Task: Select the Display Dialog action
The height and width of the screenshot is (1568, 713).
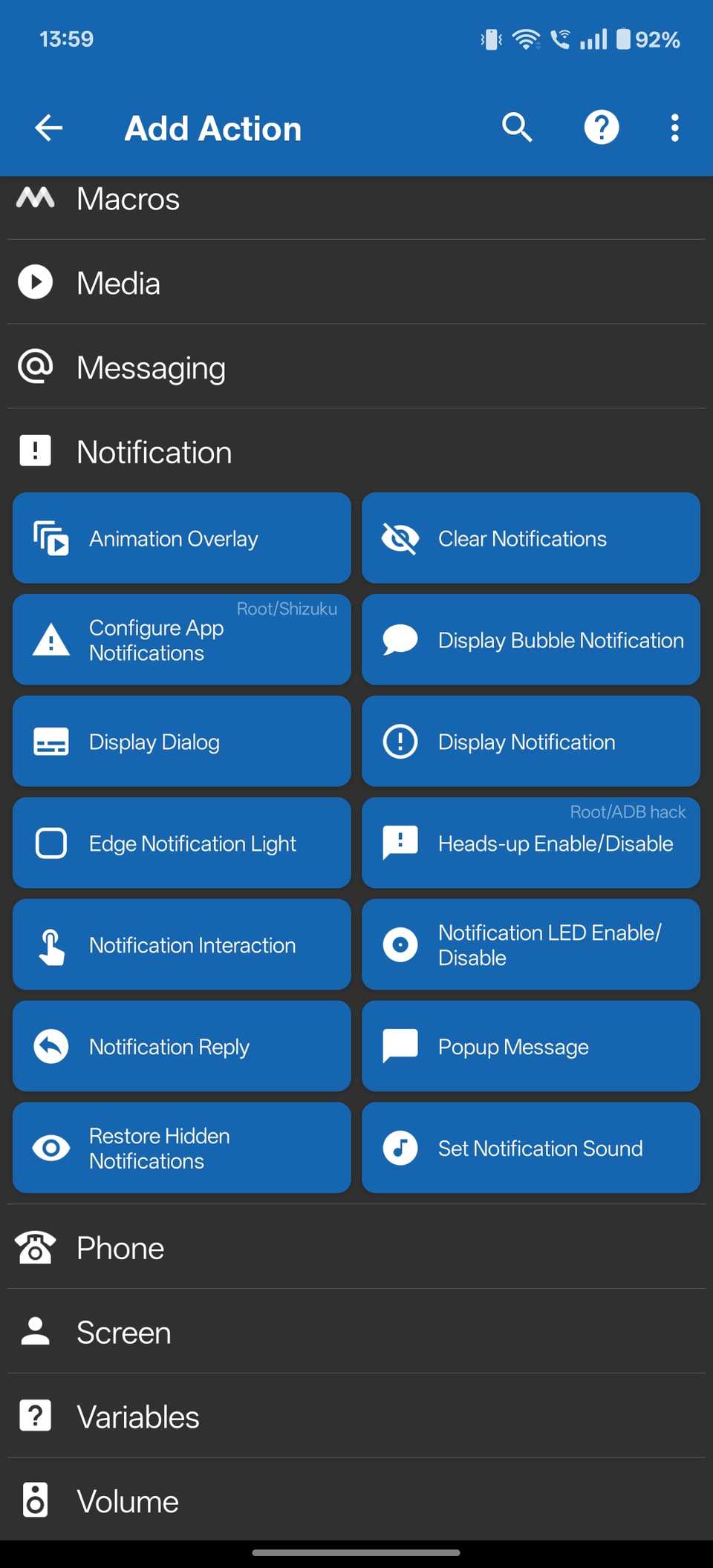Action: [181, 741]
